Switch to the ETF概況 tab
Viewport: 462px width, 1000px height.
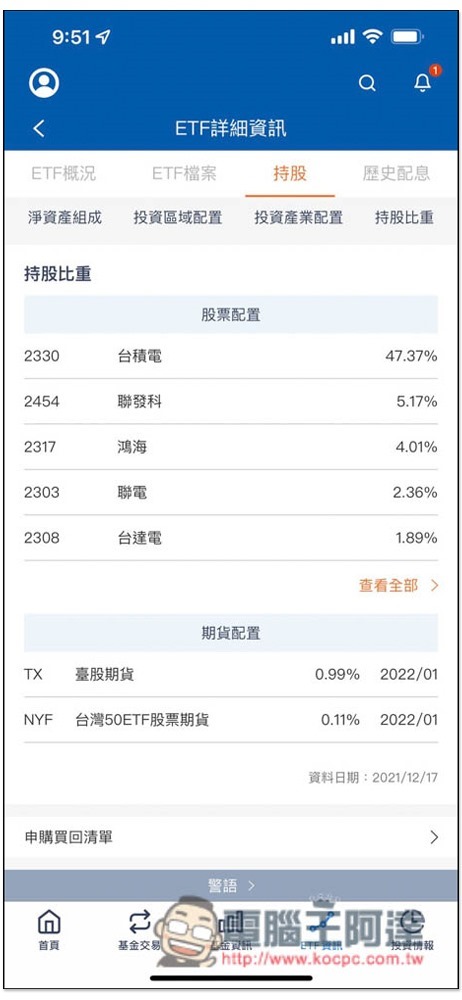(x=64, y=173)
